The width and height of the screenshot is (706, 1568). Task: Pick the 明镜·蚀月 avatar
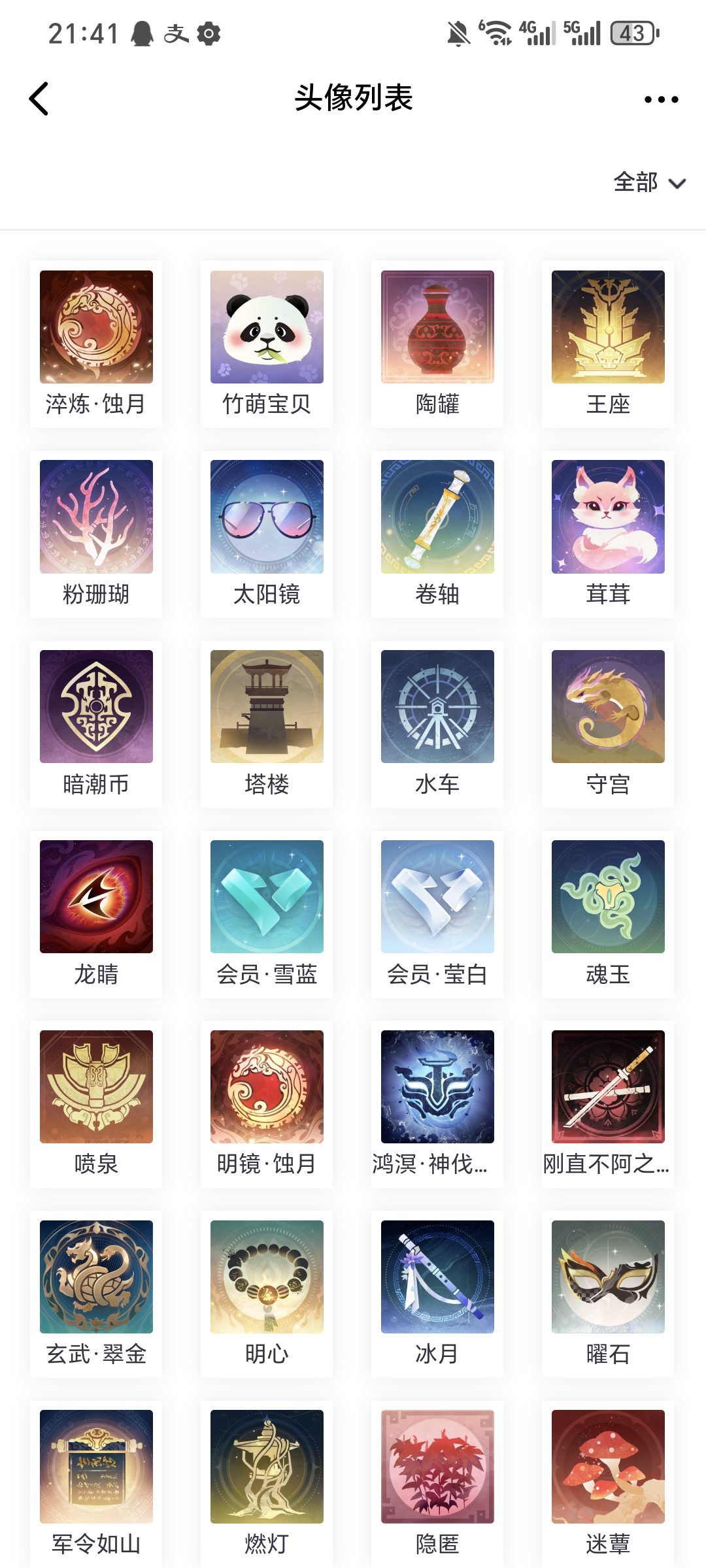pos(267,1086)
